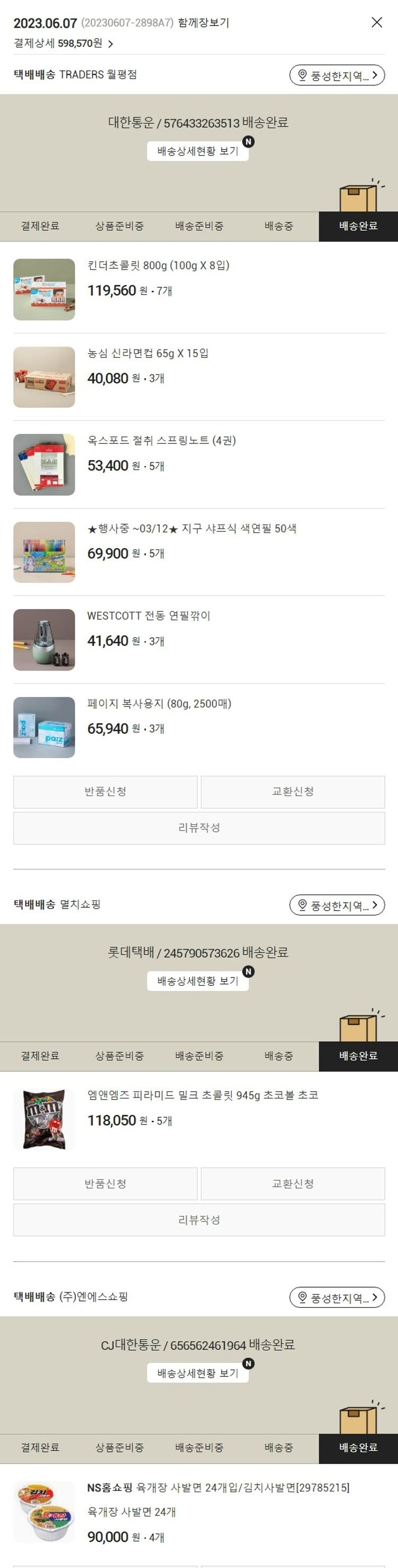Write a review for TRADERS items
The height and width of the screenshot is (1568, 398).
[199, 828]
